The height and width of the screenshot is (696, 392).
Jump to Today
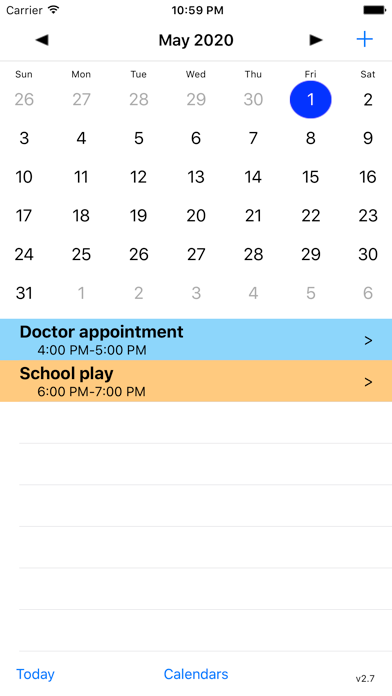[x=36, y=674]
